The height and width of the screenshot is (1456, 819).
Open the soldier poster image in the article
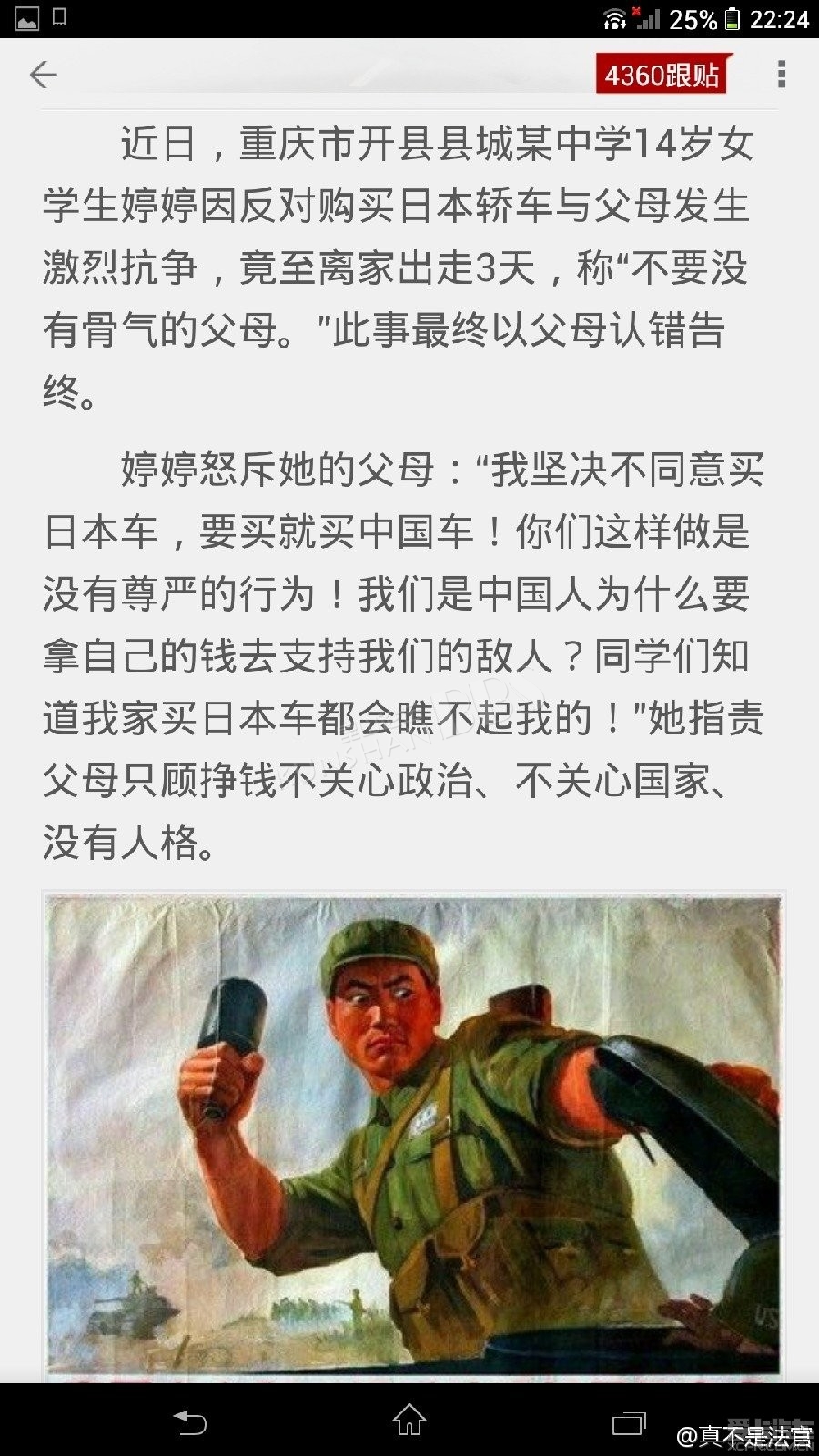tap(414, 1136)
